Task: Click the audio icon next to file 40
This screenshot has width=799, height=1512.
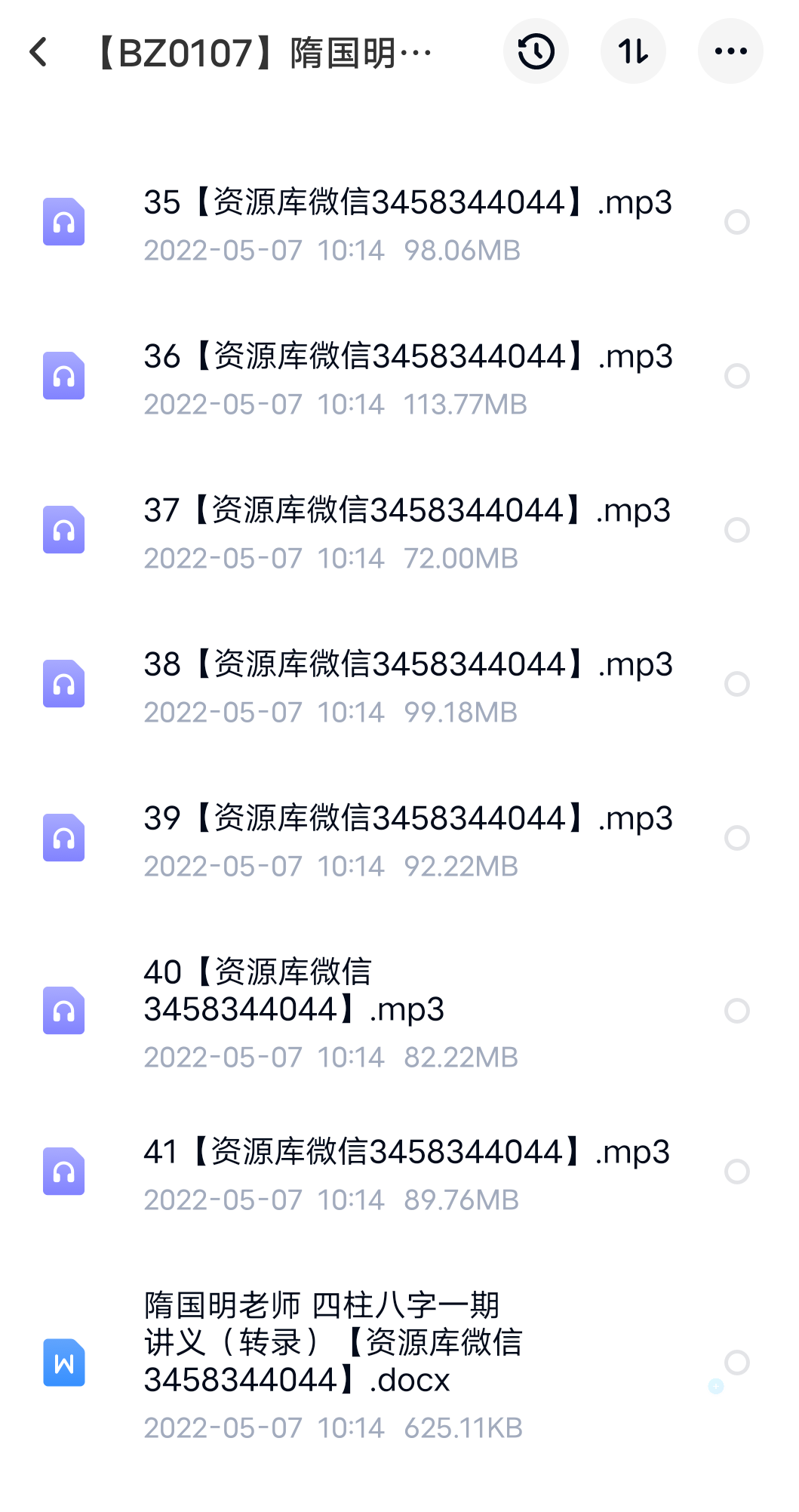Action: (63, 1011)
